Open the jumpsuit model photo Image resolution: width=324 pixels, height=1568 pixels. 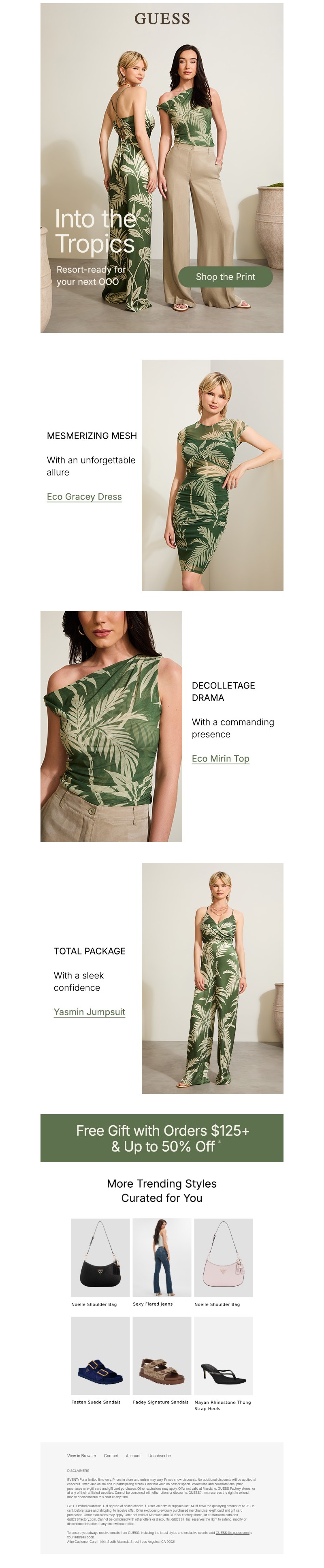pos(212,978)
